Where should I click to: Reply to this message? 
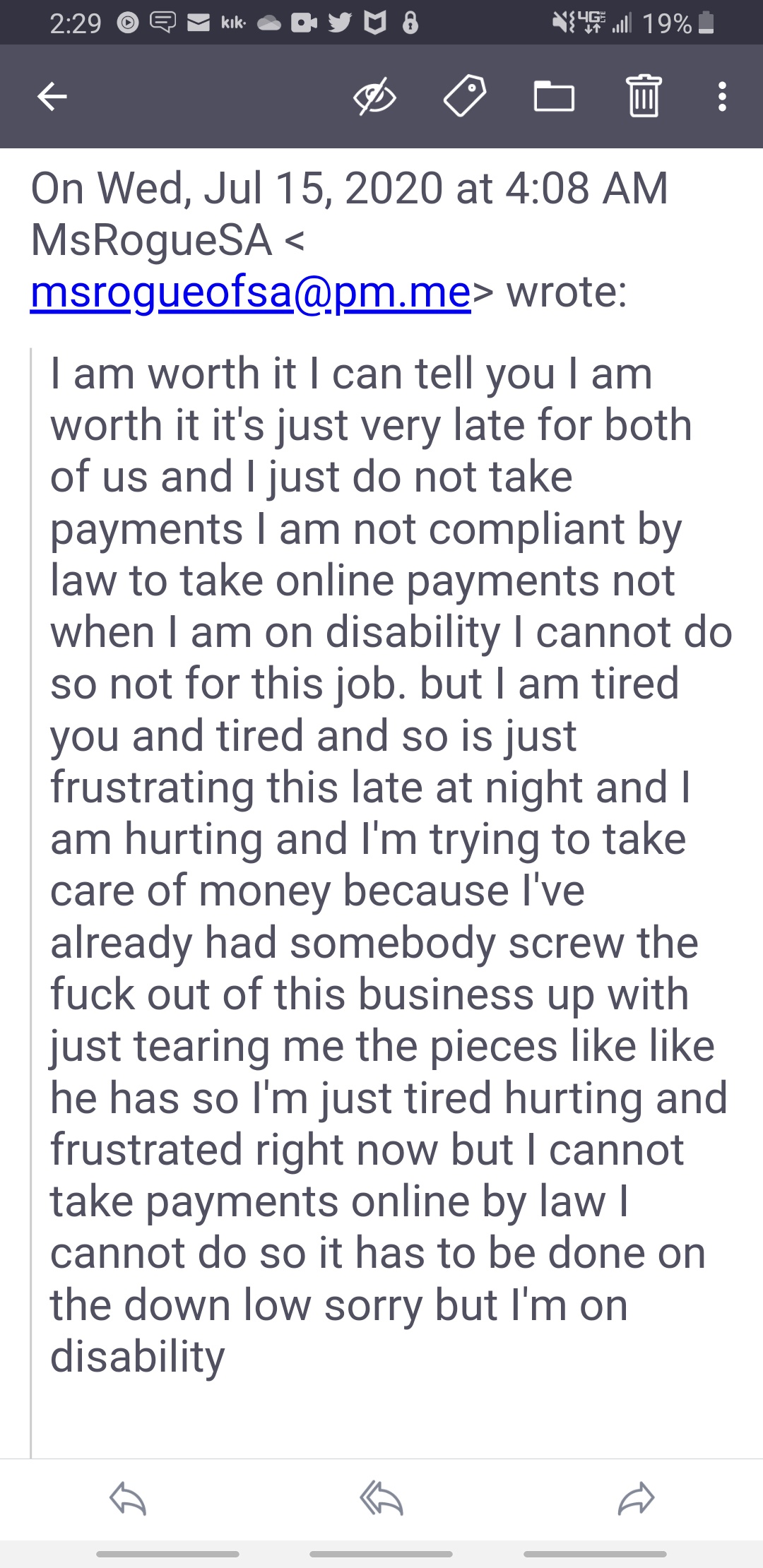(128, 1498)
